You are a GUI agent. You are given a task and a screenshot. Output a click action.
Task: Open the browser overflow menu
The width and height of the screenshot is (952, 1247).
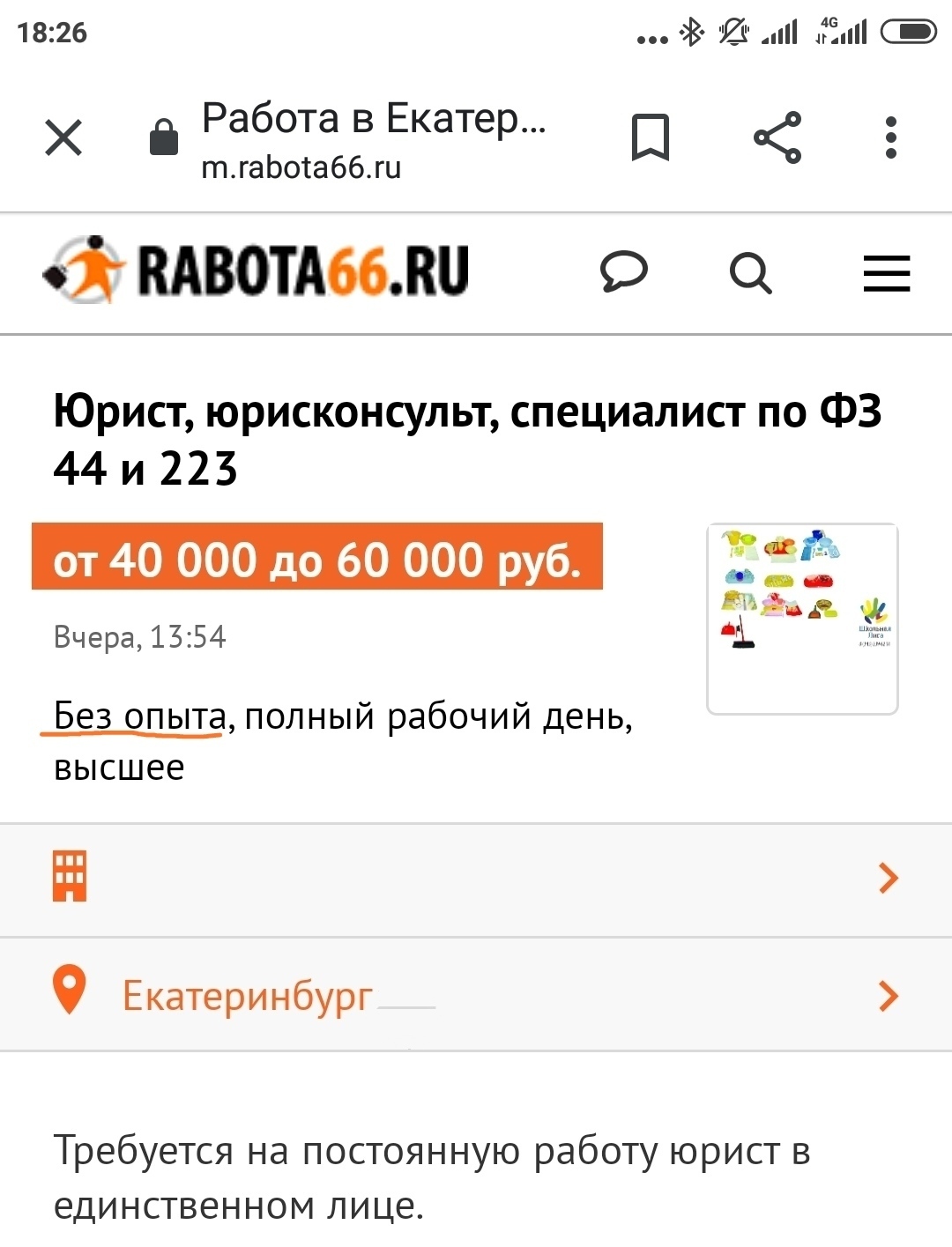coord(890,137)
